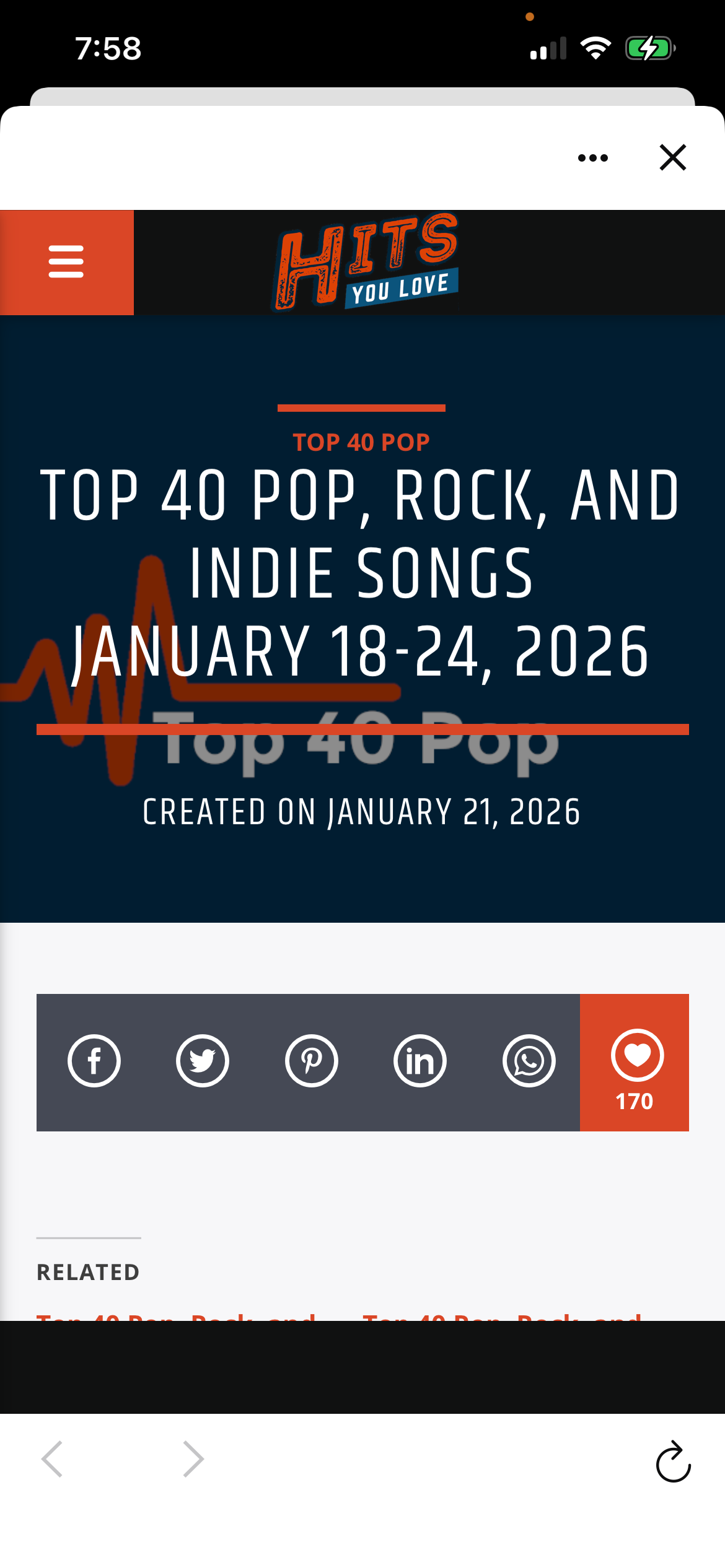Share this article on Facebook
Viewport: 725px width, 1568px height.
point(94,1061)
